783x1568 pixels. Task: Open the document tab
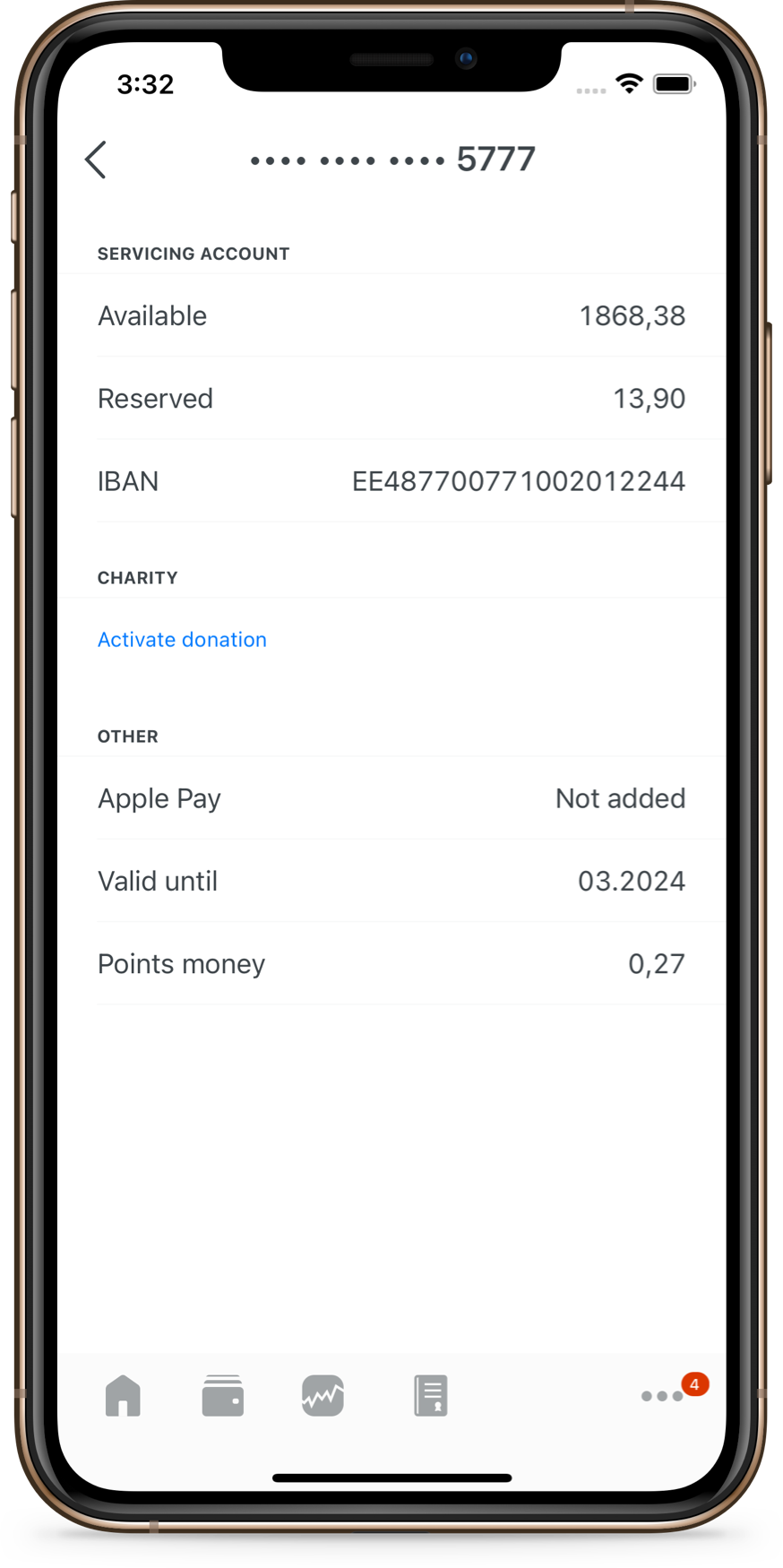431,1396
